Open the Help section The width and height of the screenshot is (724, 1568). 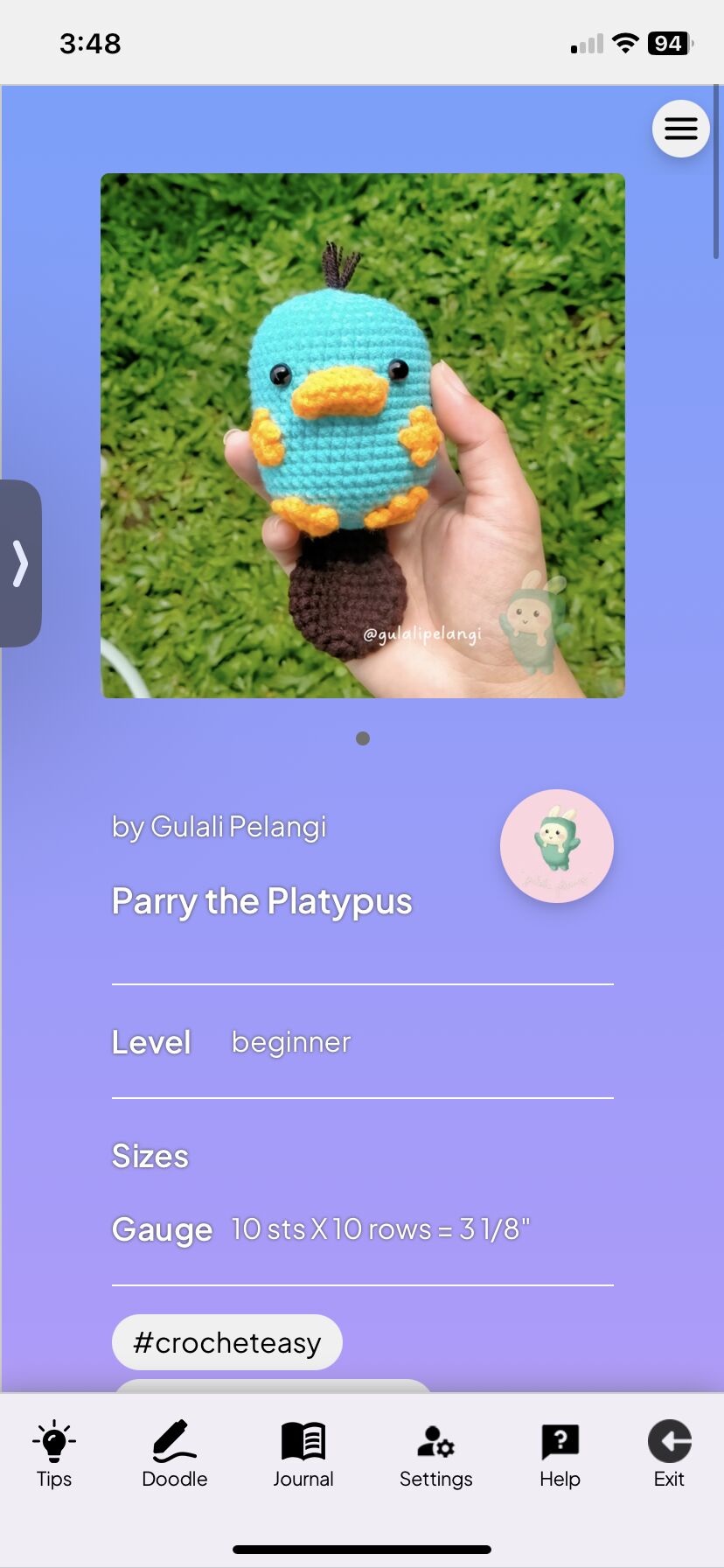tap(560, 1453)
